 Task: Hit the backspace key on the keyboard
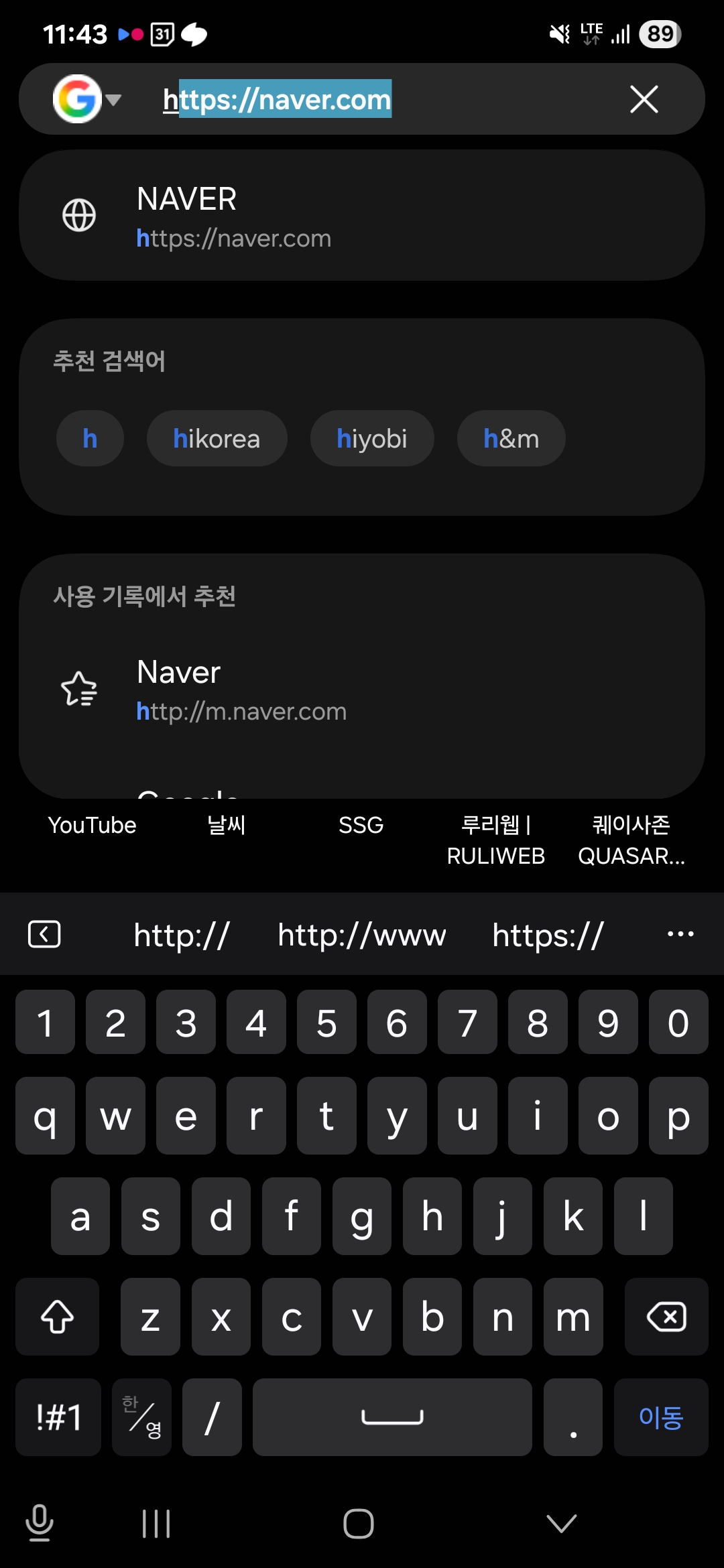666,1317
